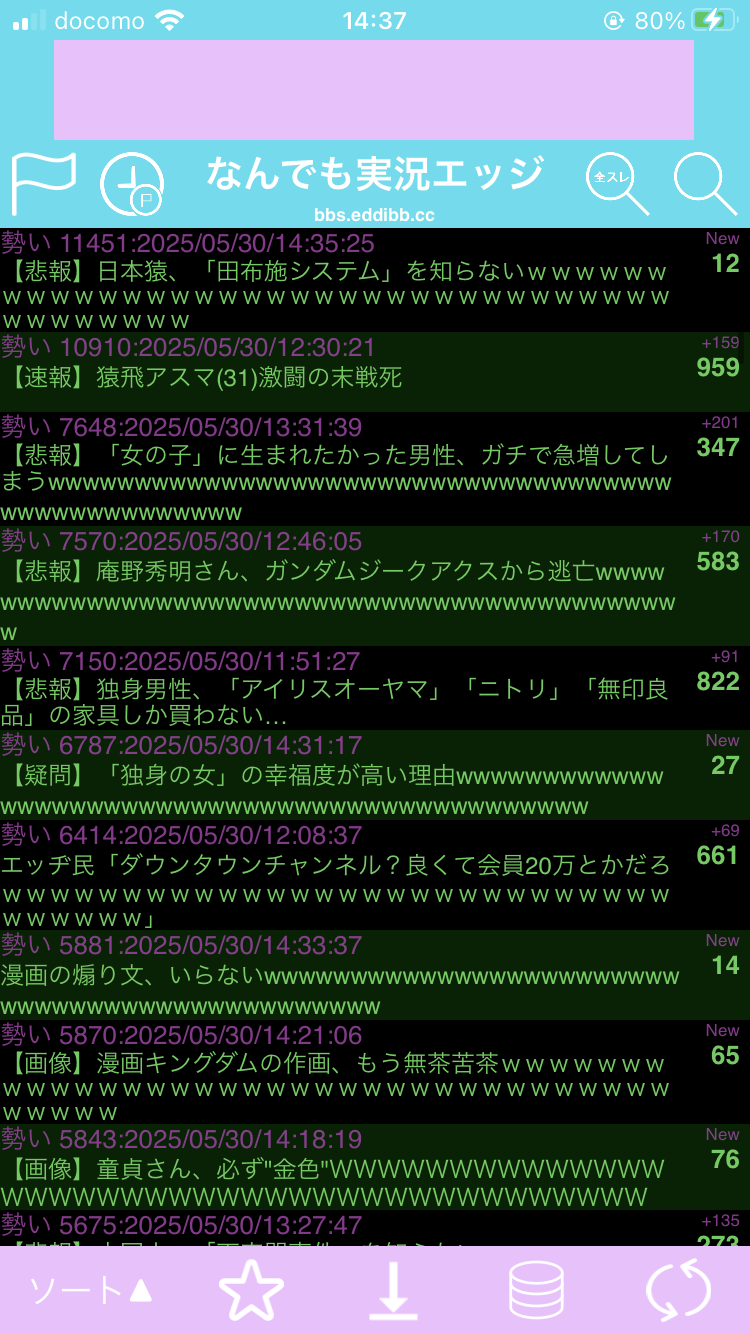Open the 童貞さん 金色 thread
This screenshot has width=750, height=1334.
(x=375, y=1167)
